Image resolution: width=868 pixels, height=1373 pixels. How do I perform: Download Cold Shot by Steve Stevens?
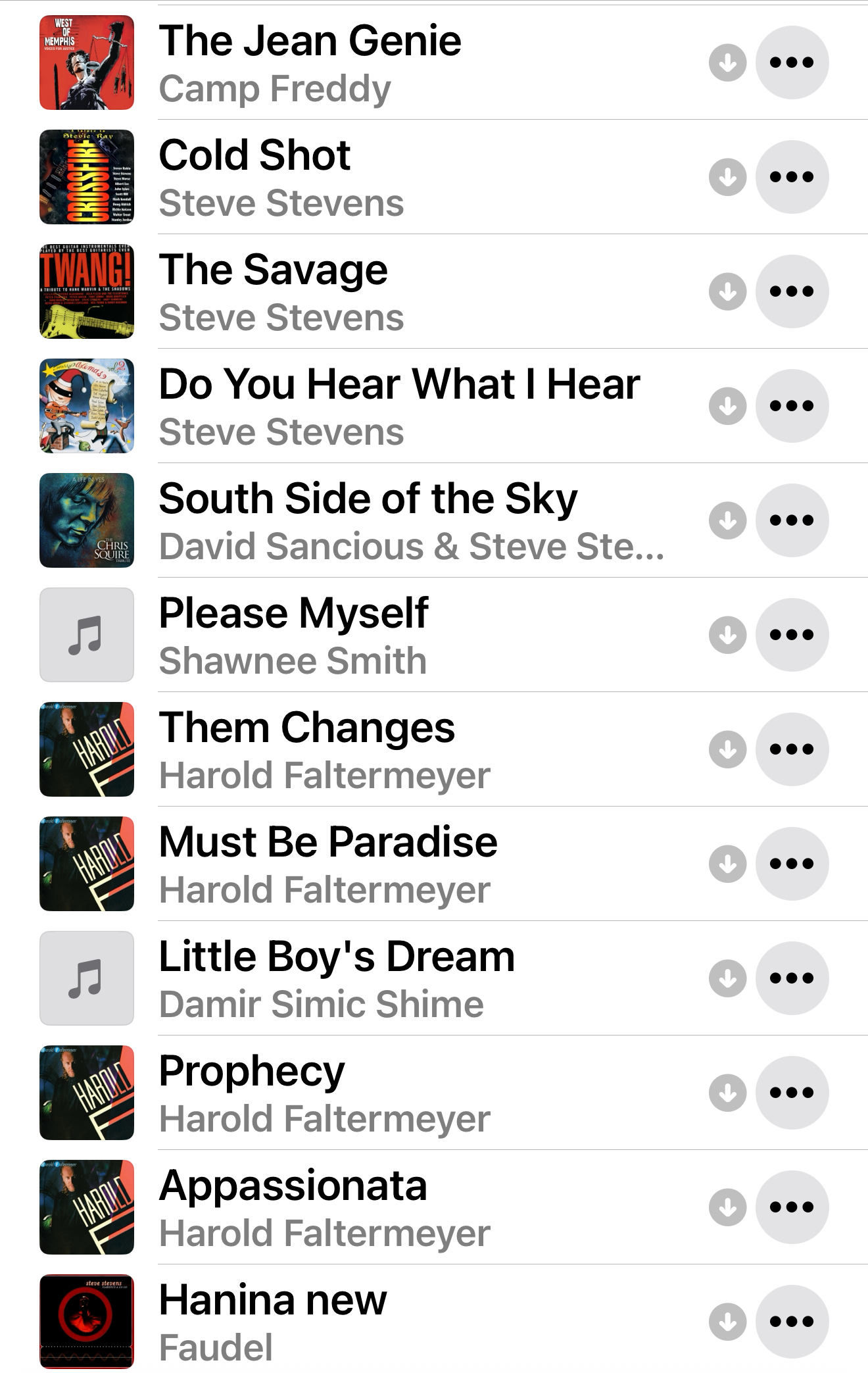pyautogui.click(x=727, y=177)
